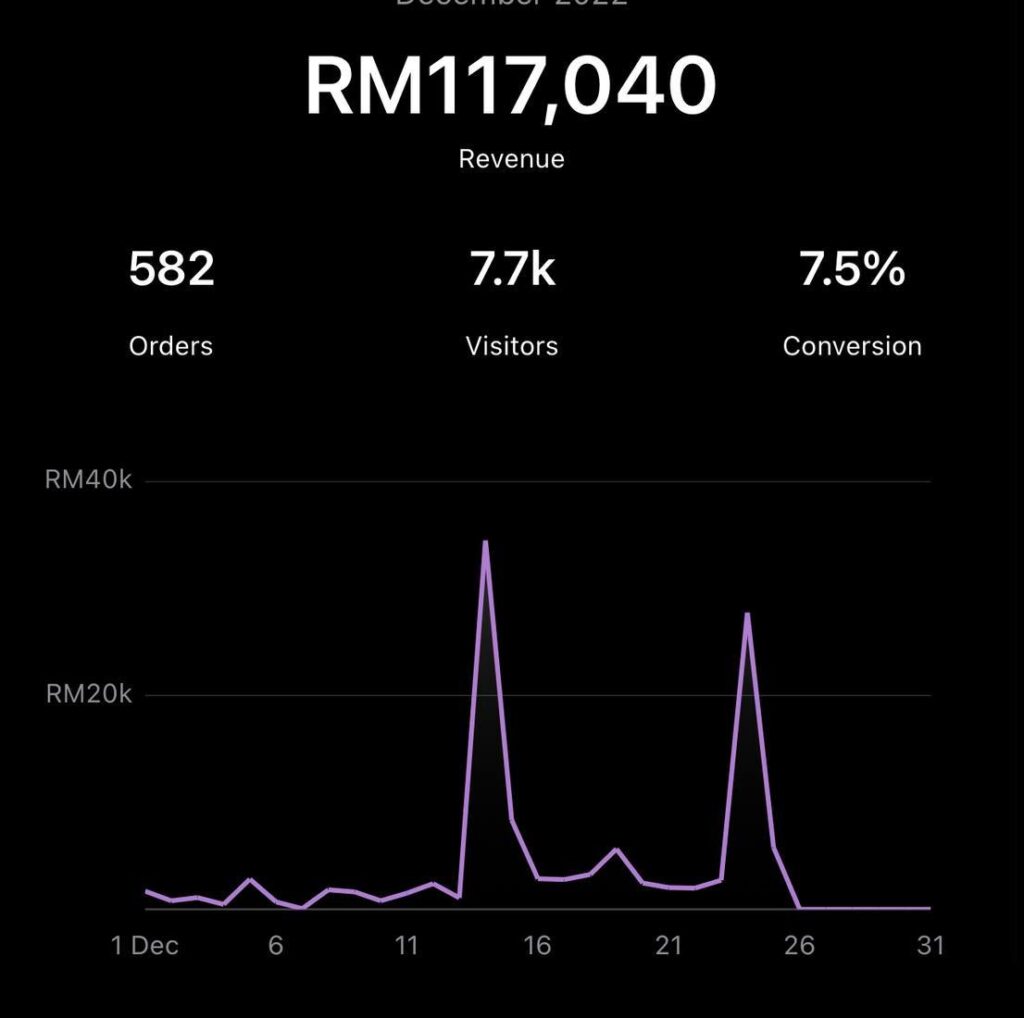
Task: Select the Orders metric showing 582
Action: pos(171,303)
